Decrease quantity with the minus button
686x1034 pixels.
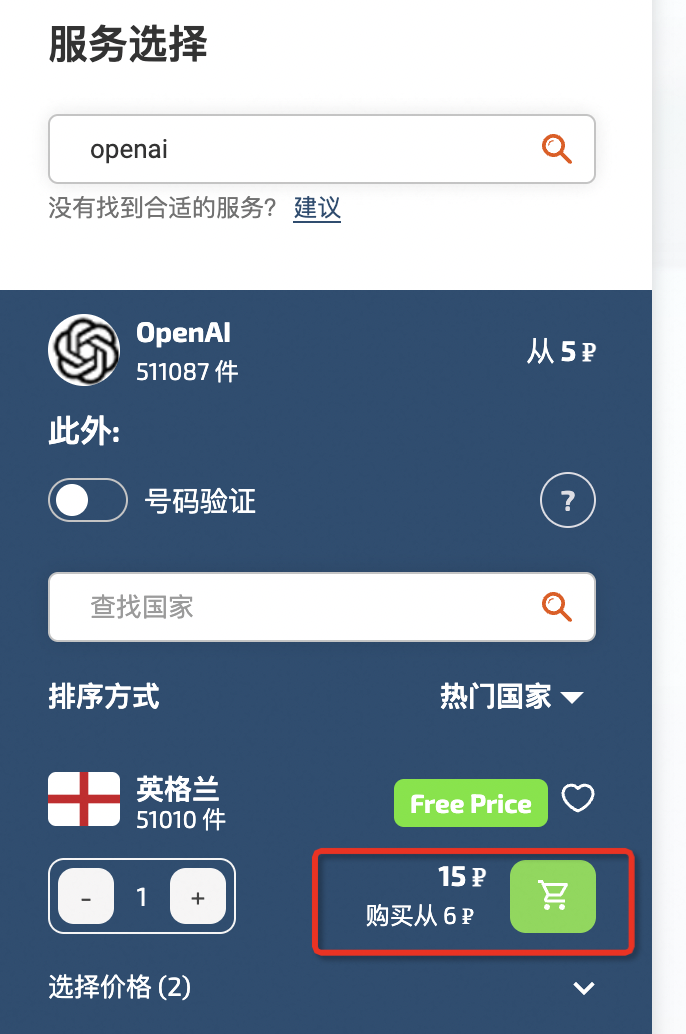pyautogui.click(x=86, y=897)
